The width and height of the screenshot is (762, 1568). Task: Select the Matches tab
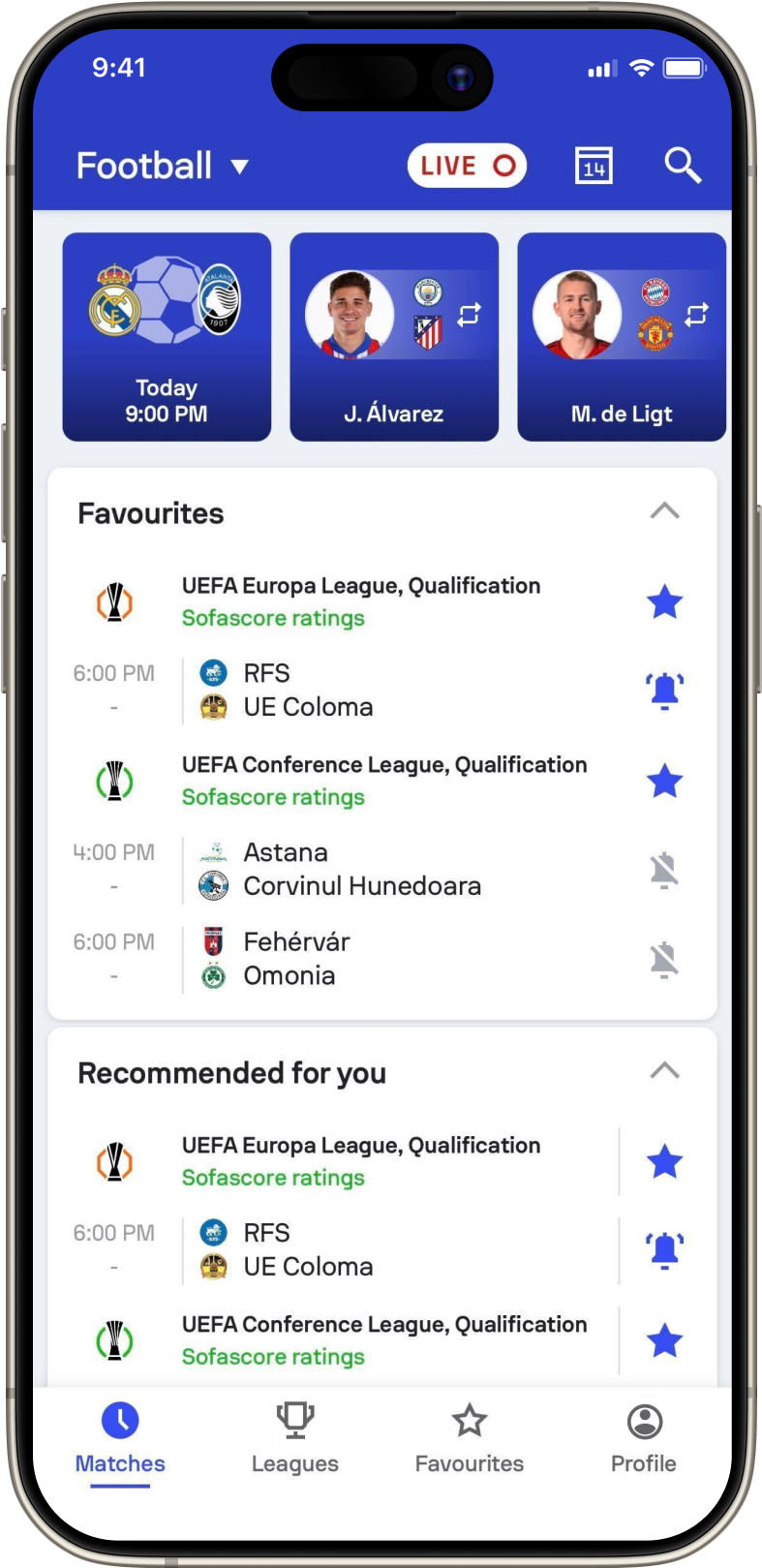pyautogui.click(x=120, y=1439)
